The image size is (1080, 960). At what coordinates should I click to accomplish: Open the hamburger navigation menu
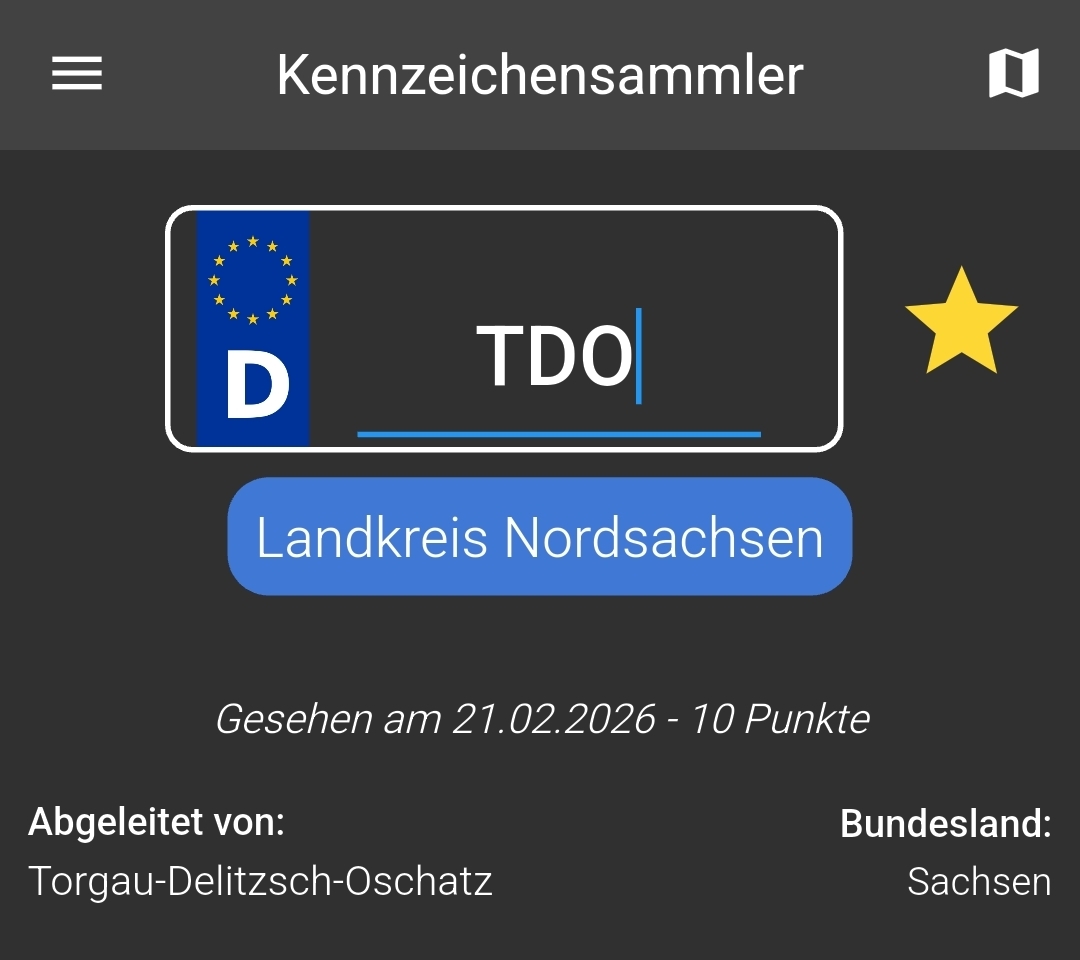coord(77,73)
